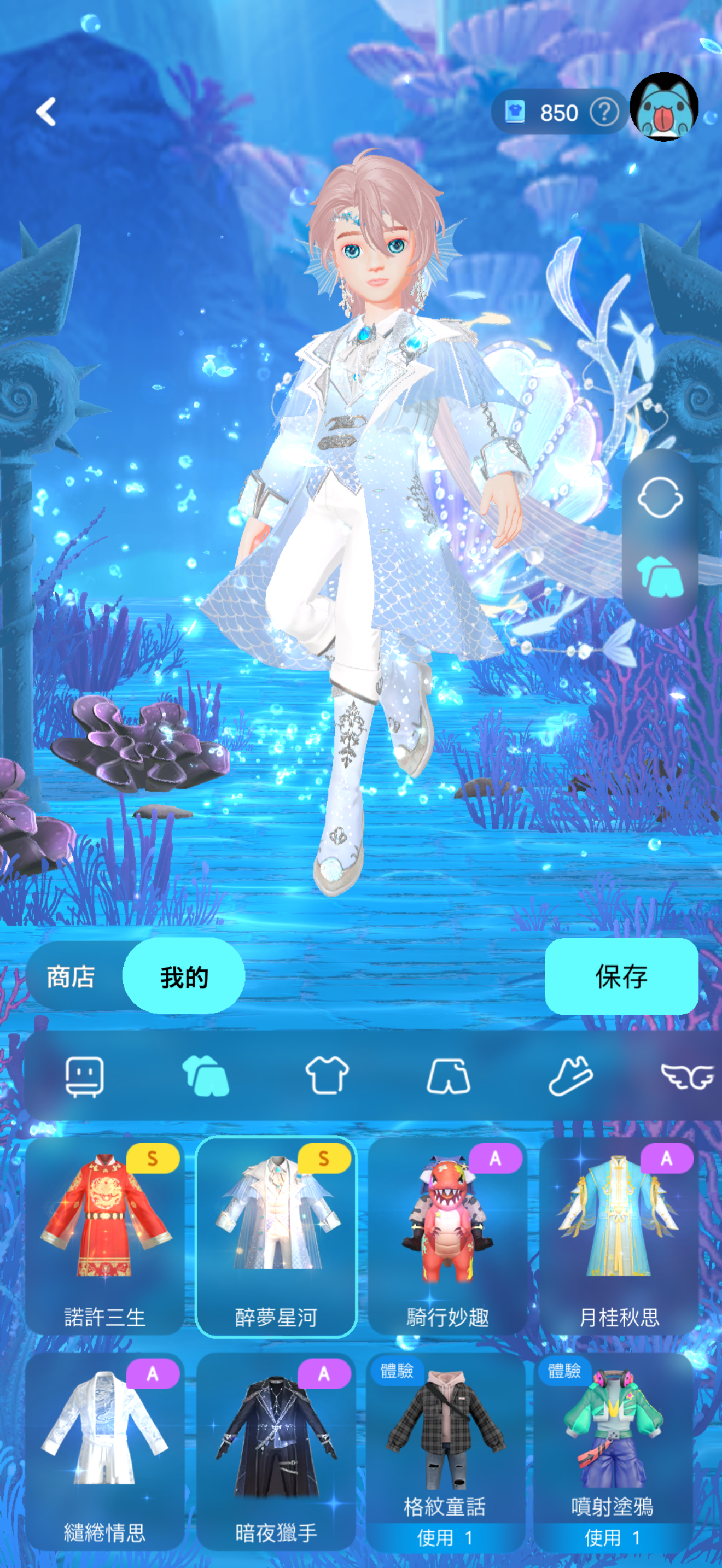Open the blue cat profile avatar

[x=663, y=107]
